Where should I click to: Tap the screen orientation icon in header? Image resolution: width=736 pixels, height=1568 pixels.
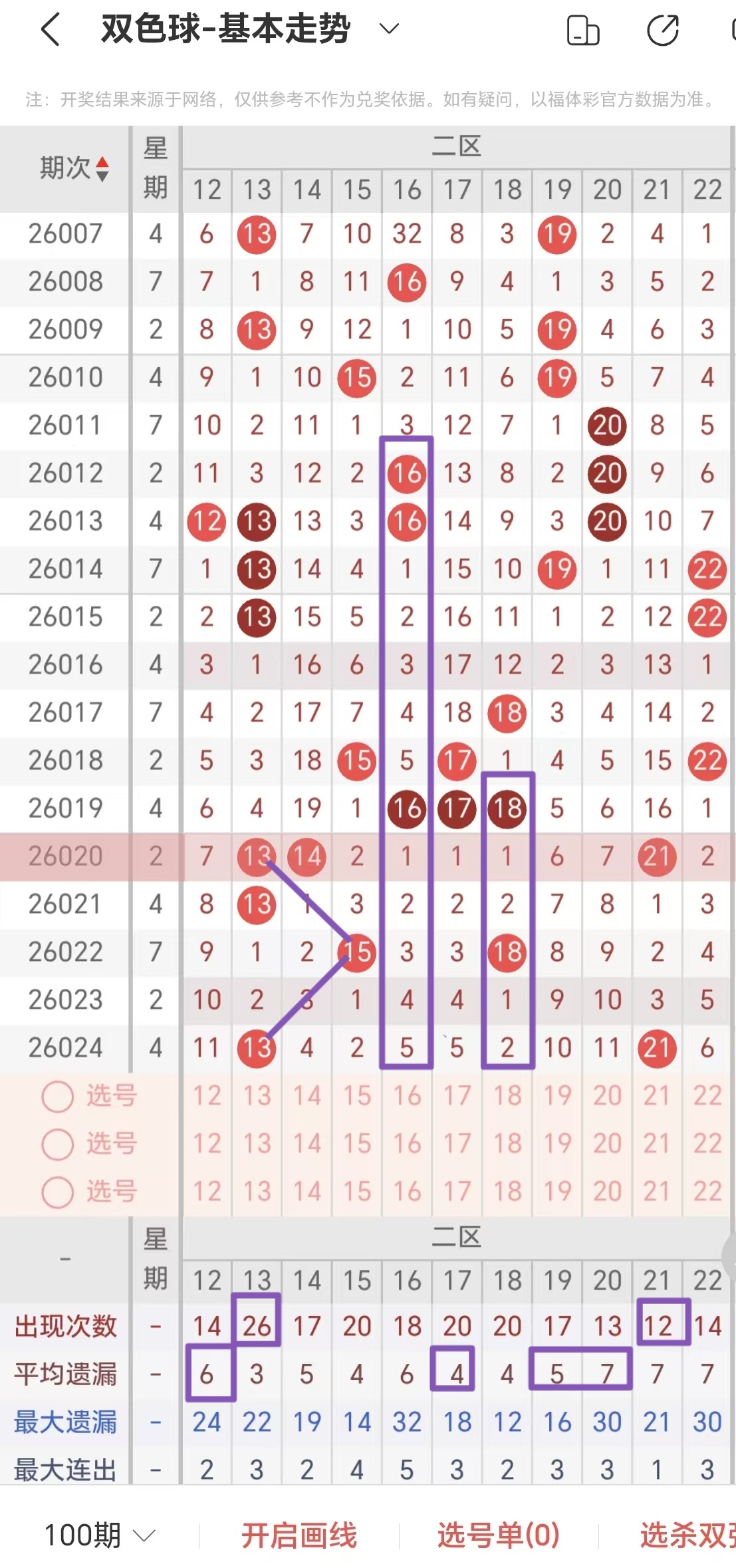pyautogui.click(x=583, y=31)
